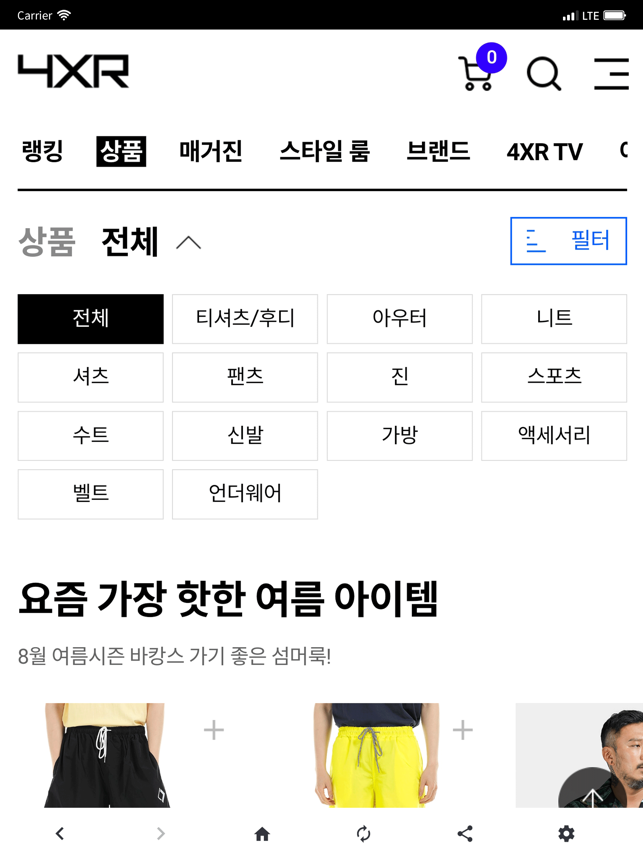Collapse the 전체 category chevron
This screenshot has width=643, height=858.
[x=188, y=242]
